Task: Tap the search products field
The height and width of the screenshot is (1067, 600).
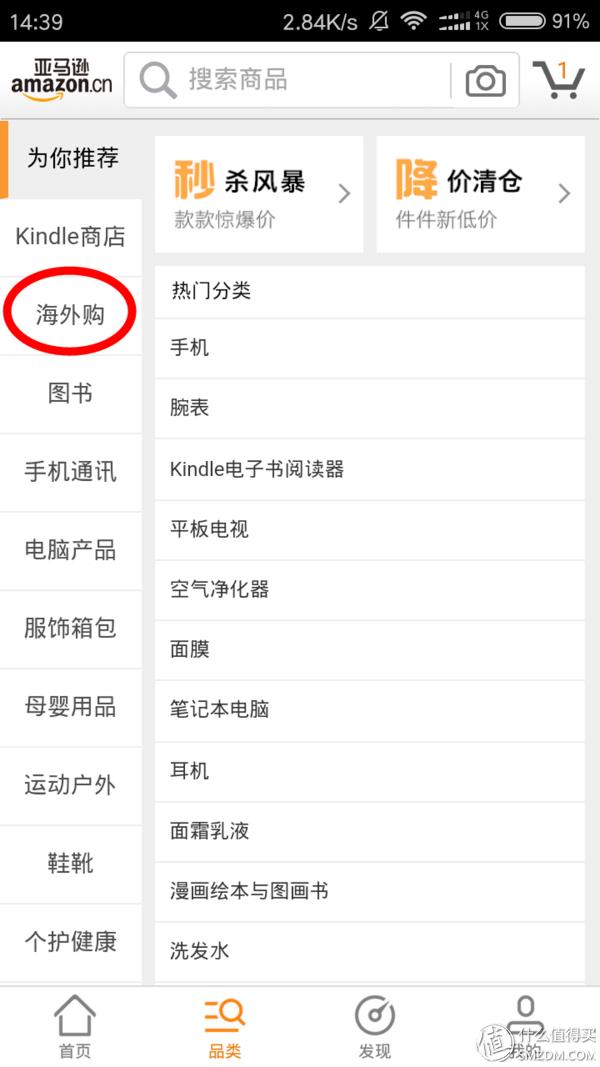Action: [290, 80]
